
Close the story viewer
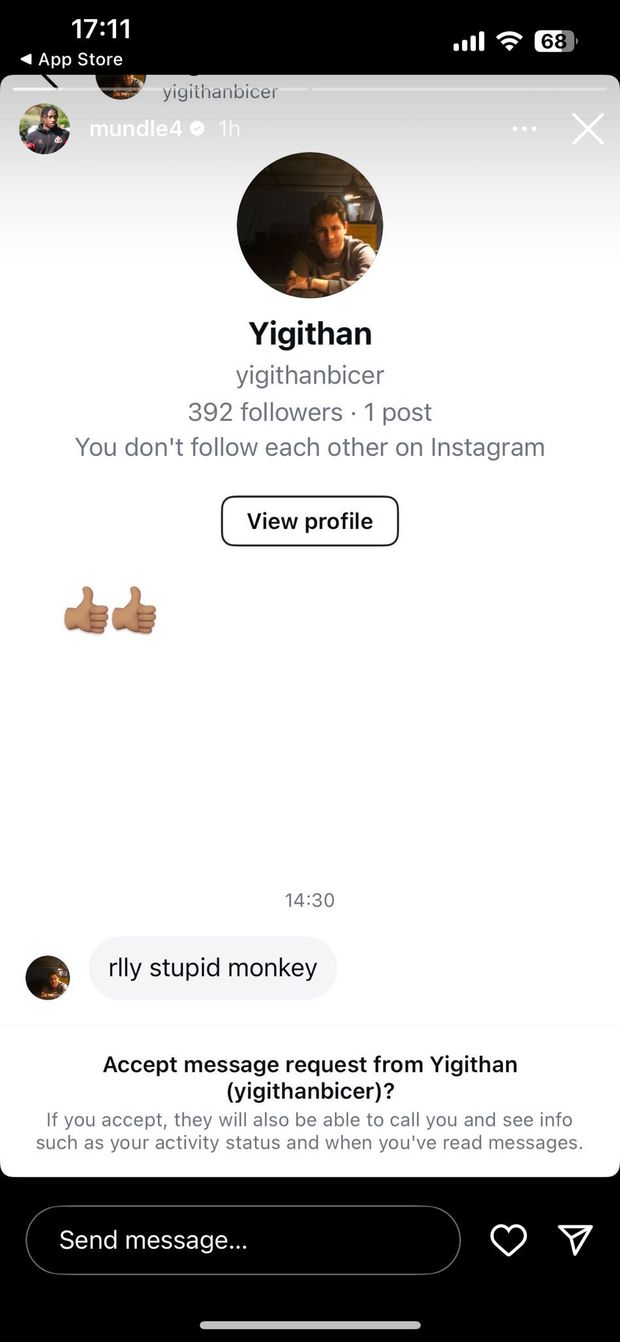click(x=587, y=129)
